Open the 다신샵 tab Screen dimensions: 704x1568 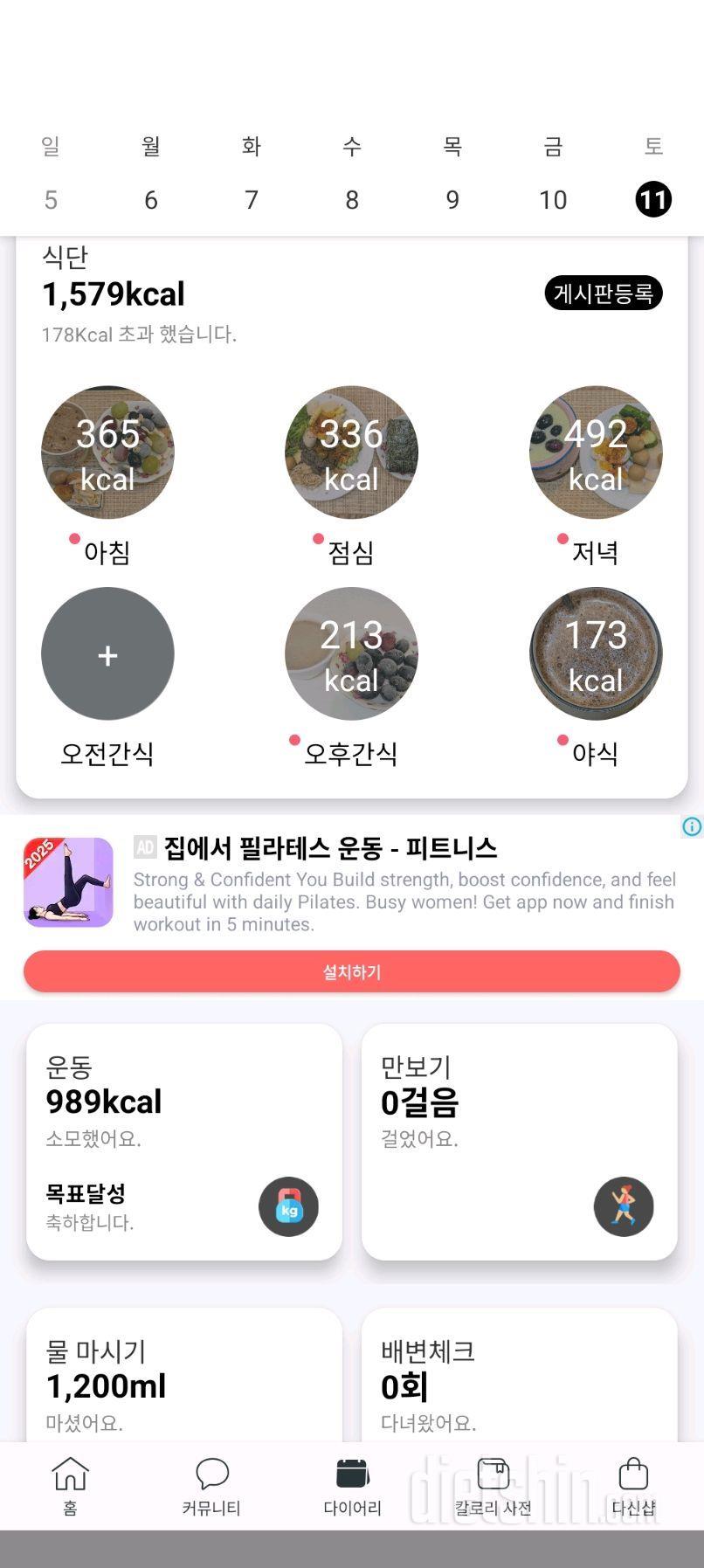click(633, 1485)
